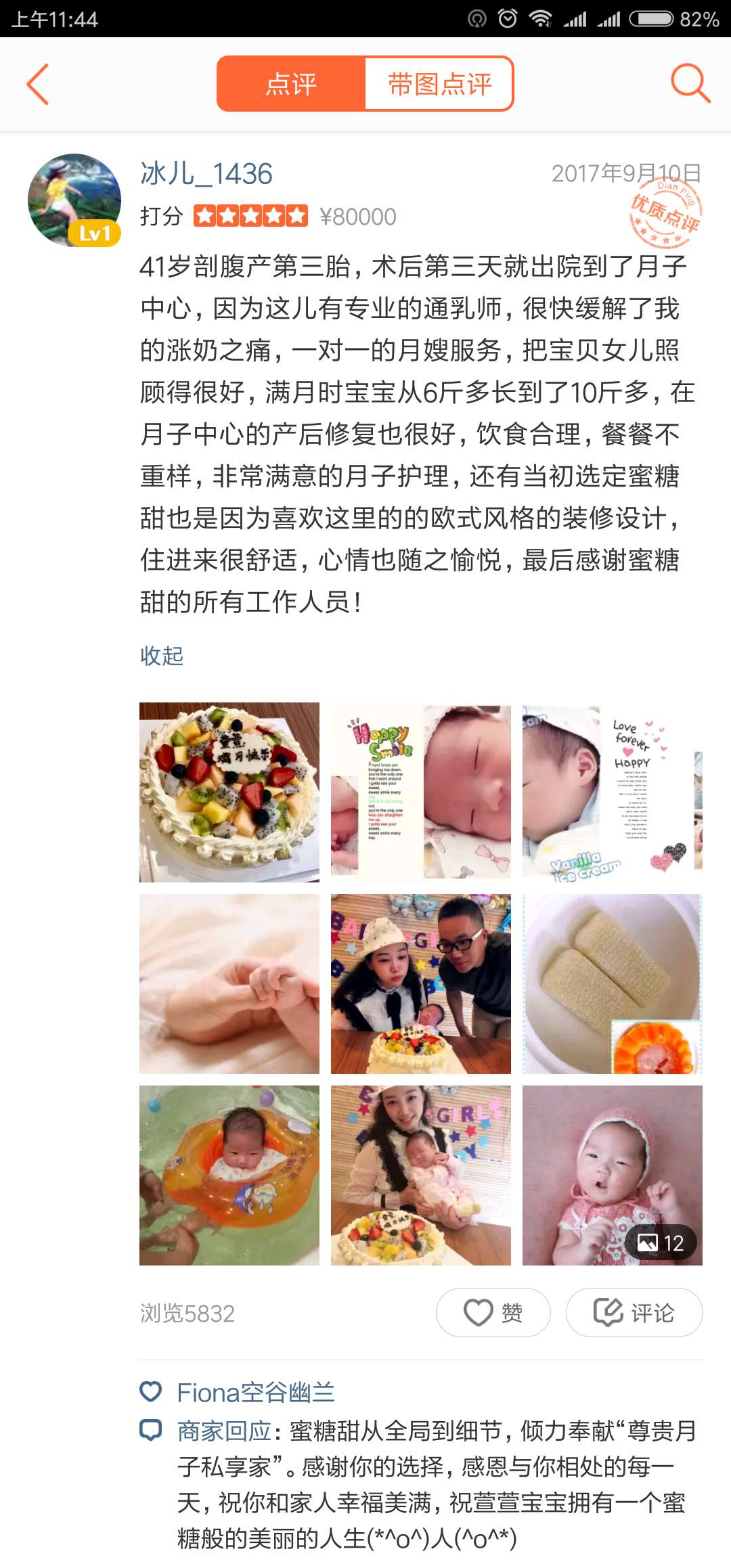The height and width of the screenshot is (1568, 731).
Task: View the mother holding baby photo
Action: (x=421, y=1175)
